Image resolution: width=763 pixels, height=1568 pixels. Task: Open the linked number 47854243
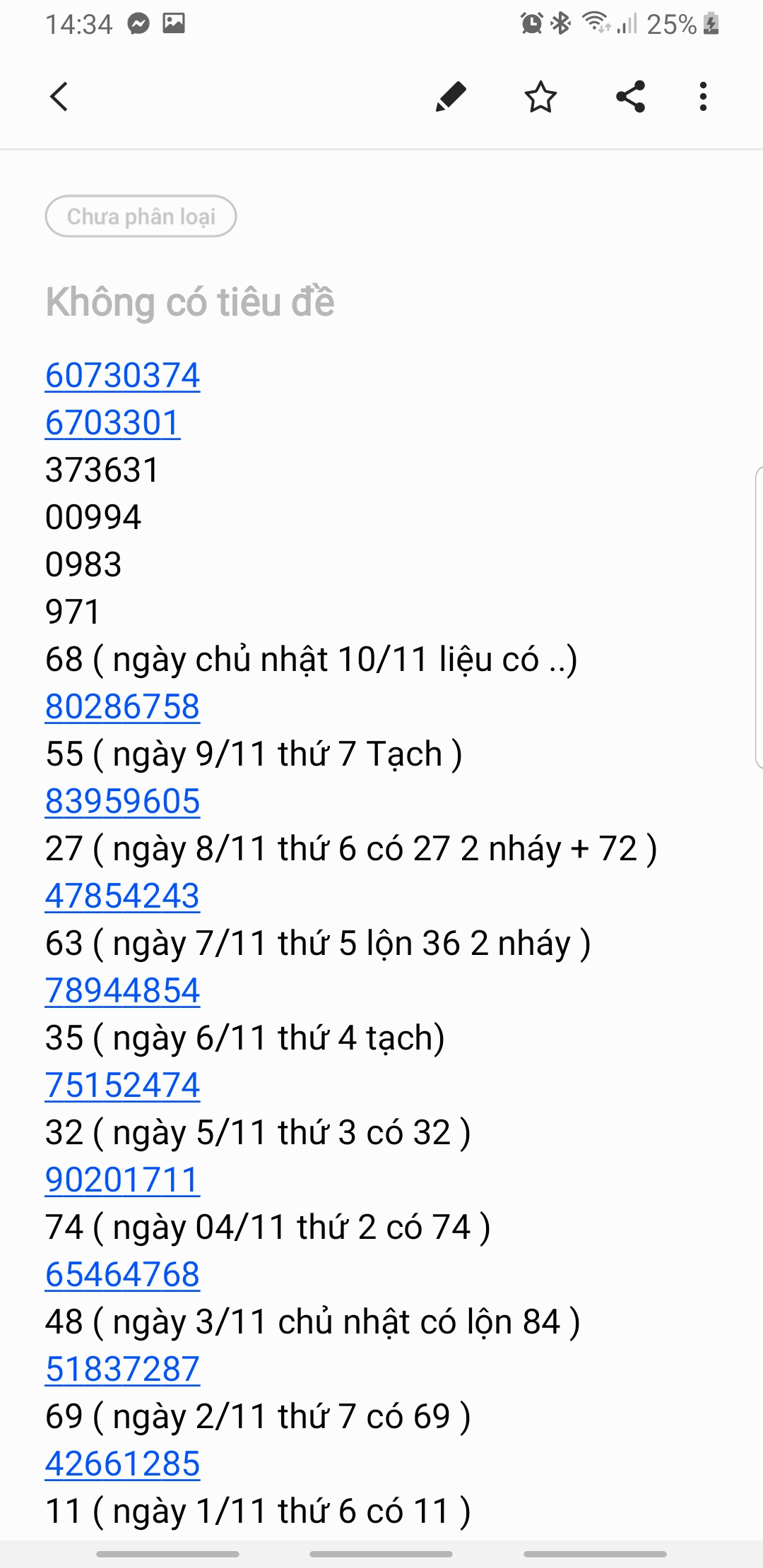pyautogui.click(x=123, y=896)
